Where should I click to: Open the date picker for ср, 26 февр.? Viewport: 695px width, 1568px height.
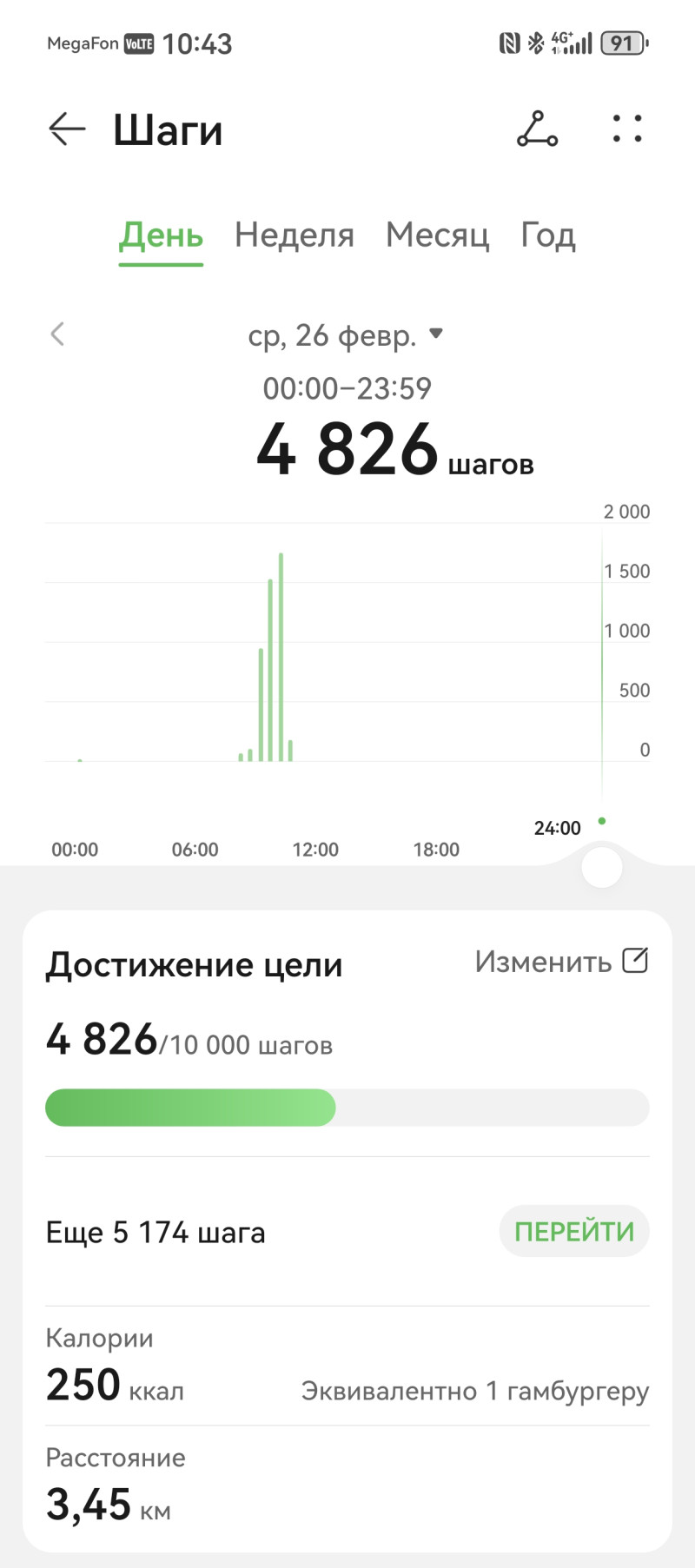click(x=346, y=335)
